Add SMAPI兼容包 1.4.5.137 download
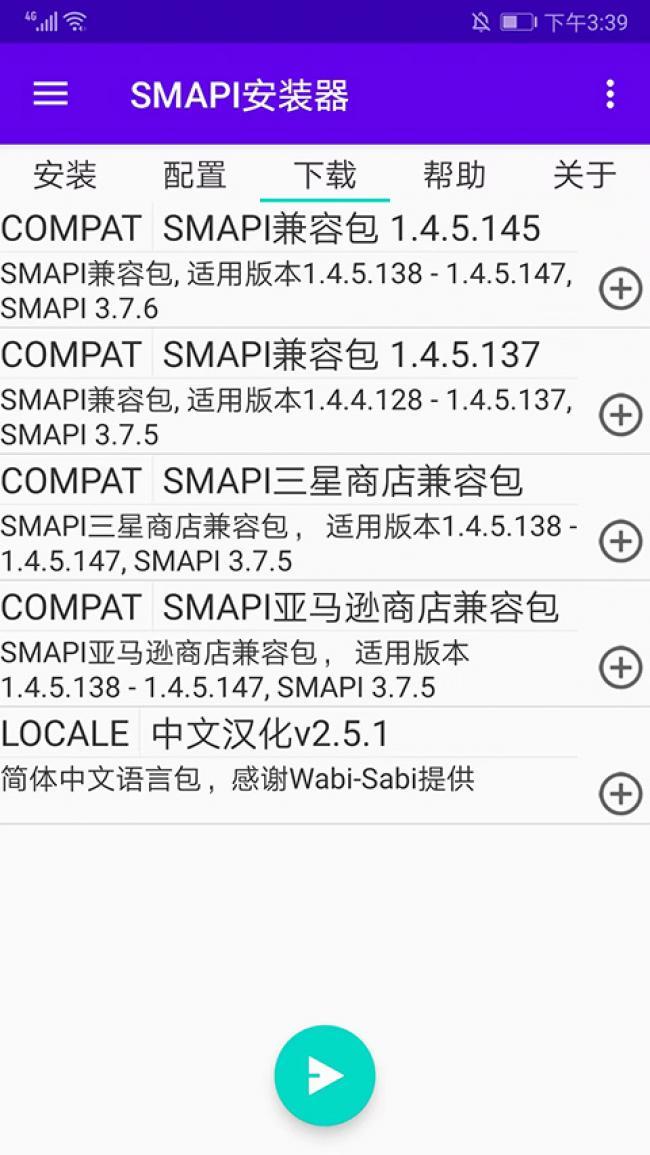 click(620, 415)
